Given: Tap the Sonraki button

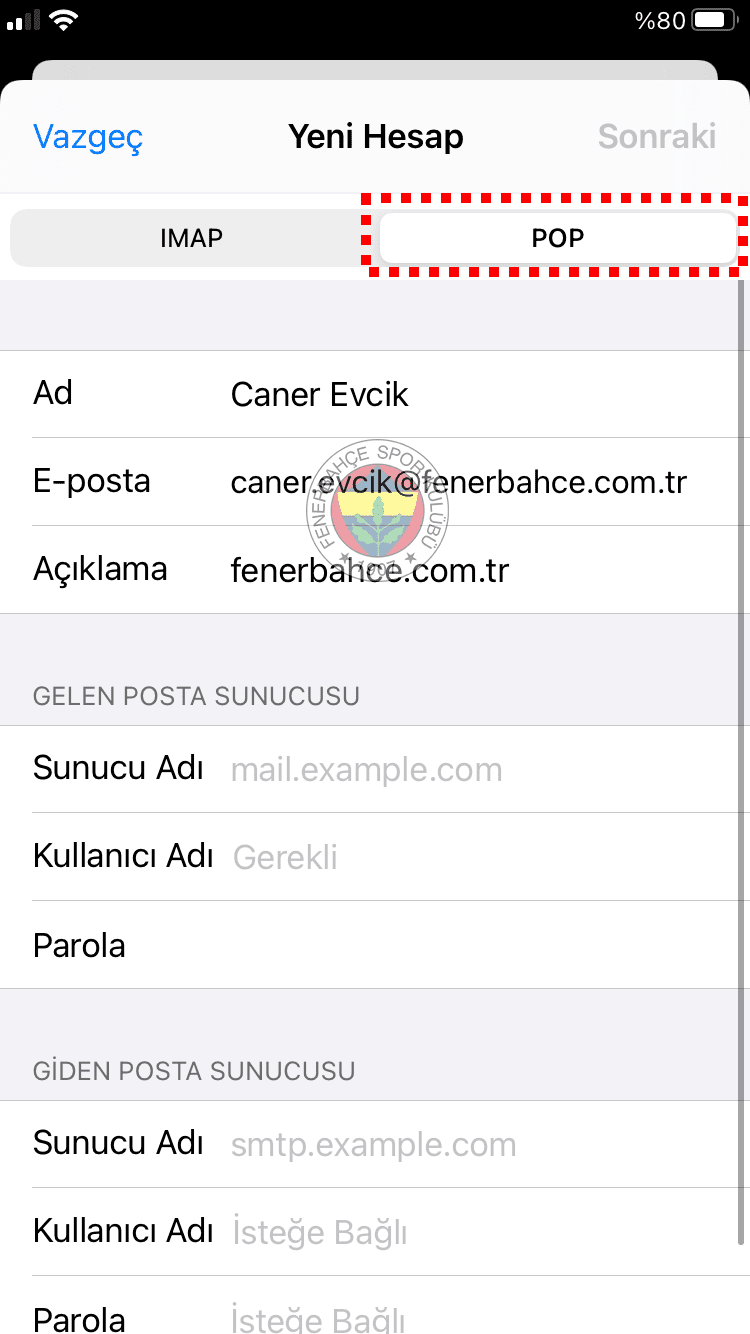Looking at the screenshot, I should pyautogui.click(x=656, y=136).
